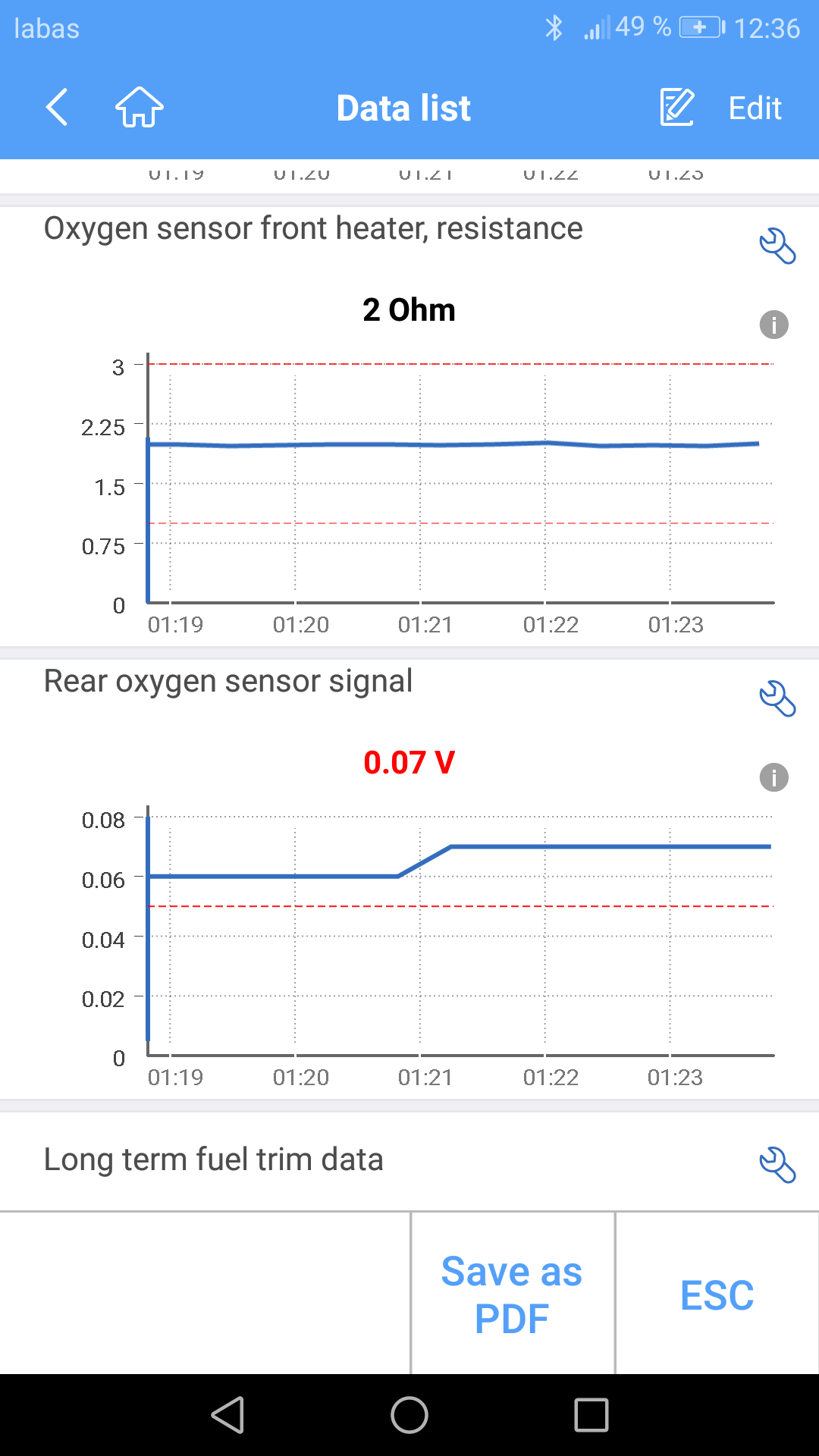Show info for oxygen sensor front heater resistance
819x1456 pixels.
(773, 325)
